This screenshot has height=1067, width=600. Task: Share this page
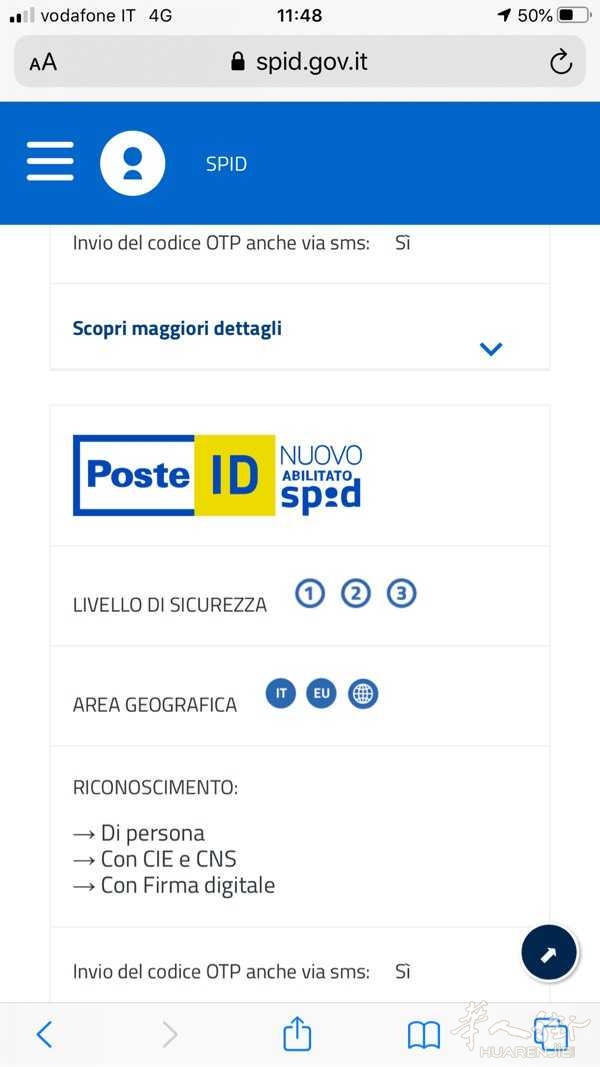[297, 1034]
